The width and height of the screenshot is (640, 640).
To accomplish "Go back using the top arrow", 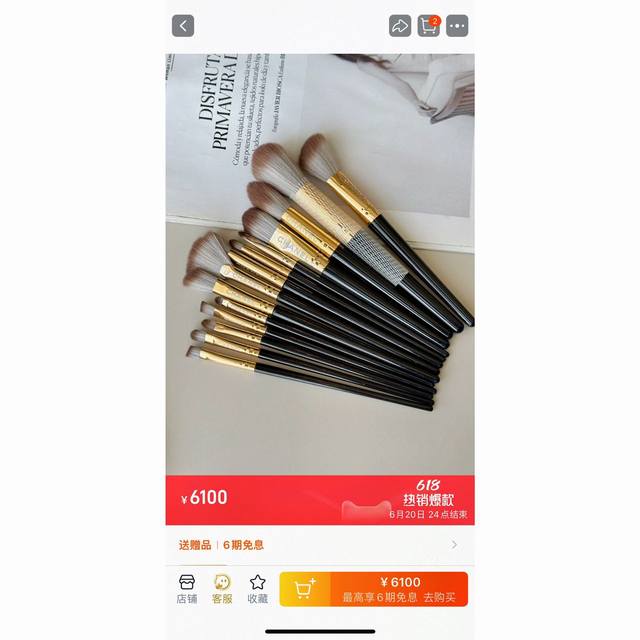I will tap(182, 26).
